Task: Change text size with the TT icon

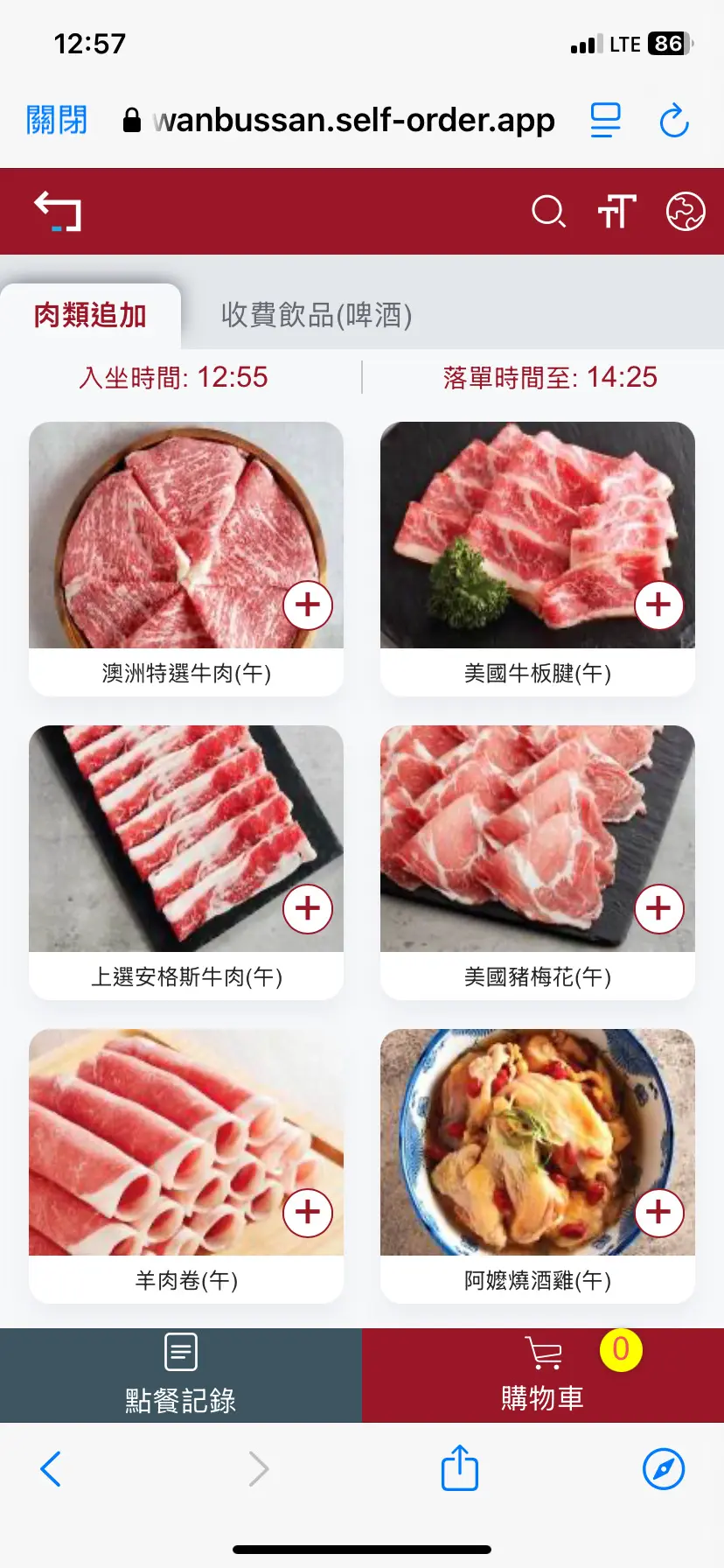Action: click(616, 212)
